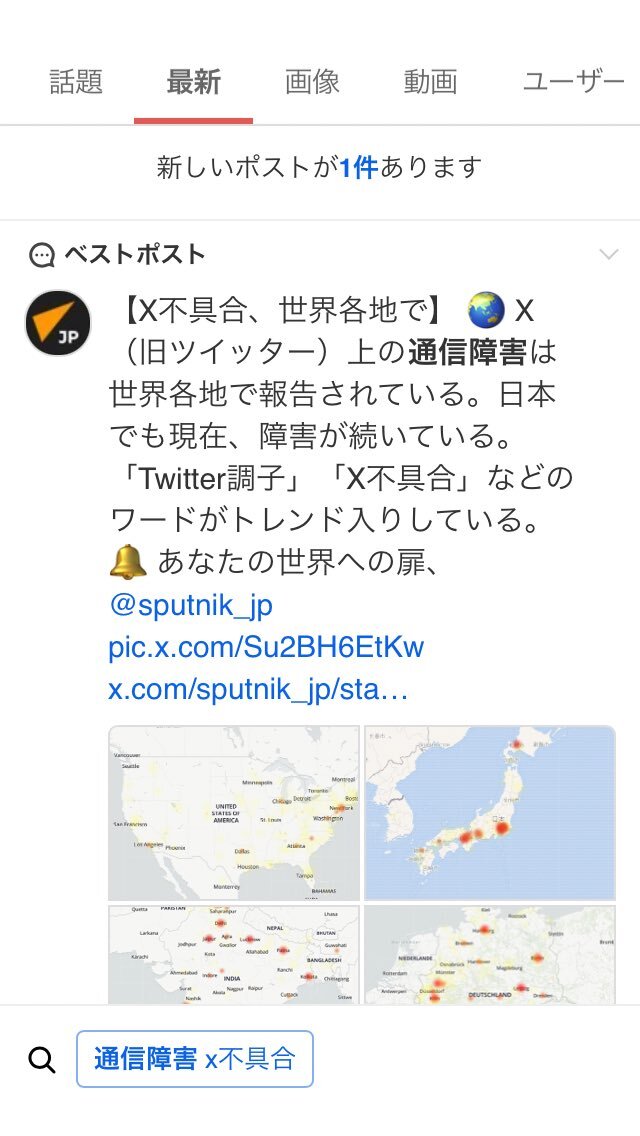
Task: View the United States outage map image
Action: click(234, 813)
